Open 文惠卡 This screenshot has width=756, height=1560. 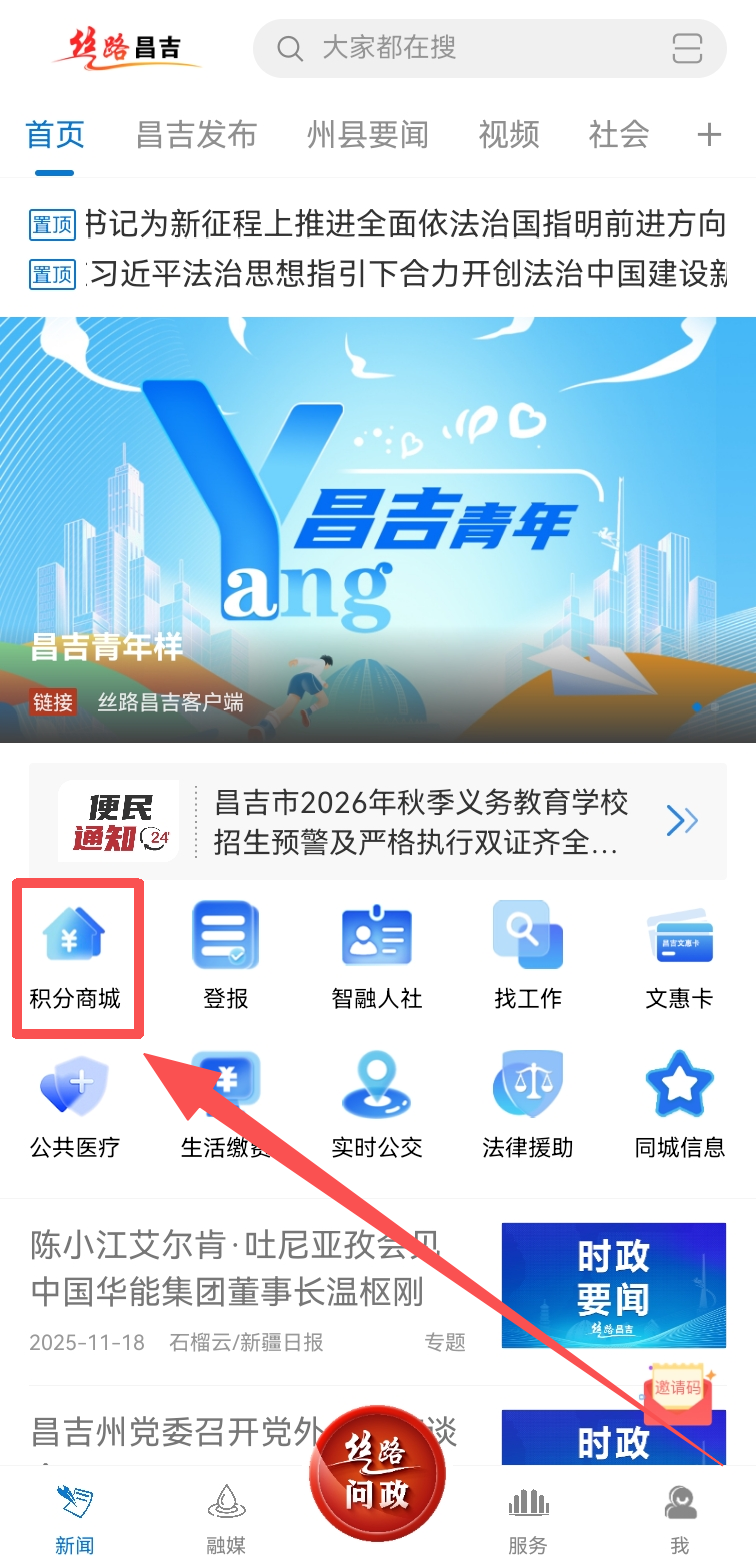click(679, 957)
